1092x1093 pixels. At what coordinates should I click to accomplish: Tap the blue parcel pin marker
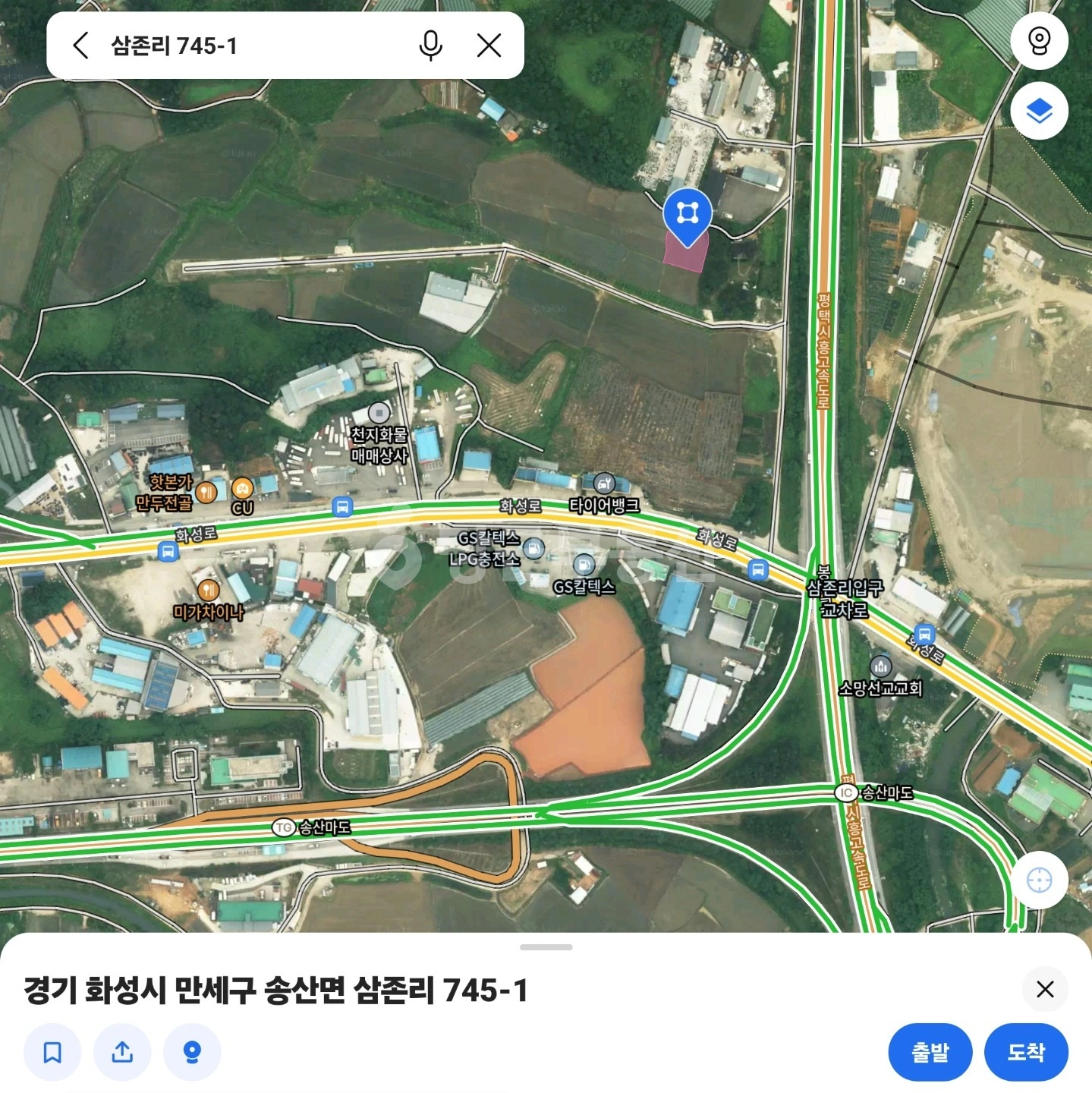point(688,216)
